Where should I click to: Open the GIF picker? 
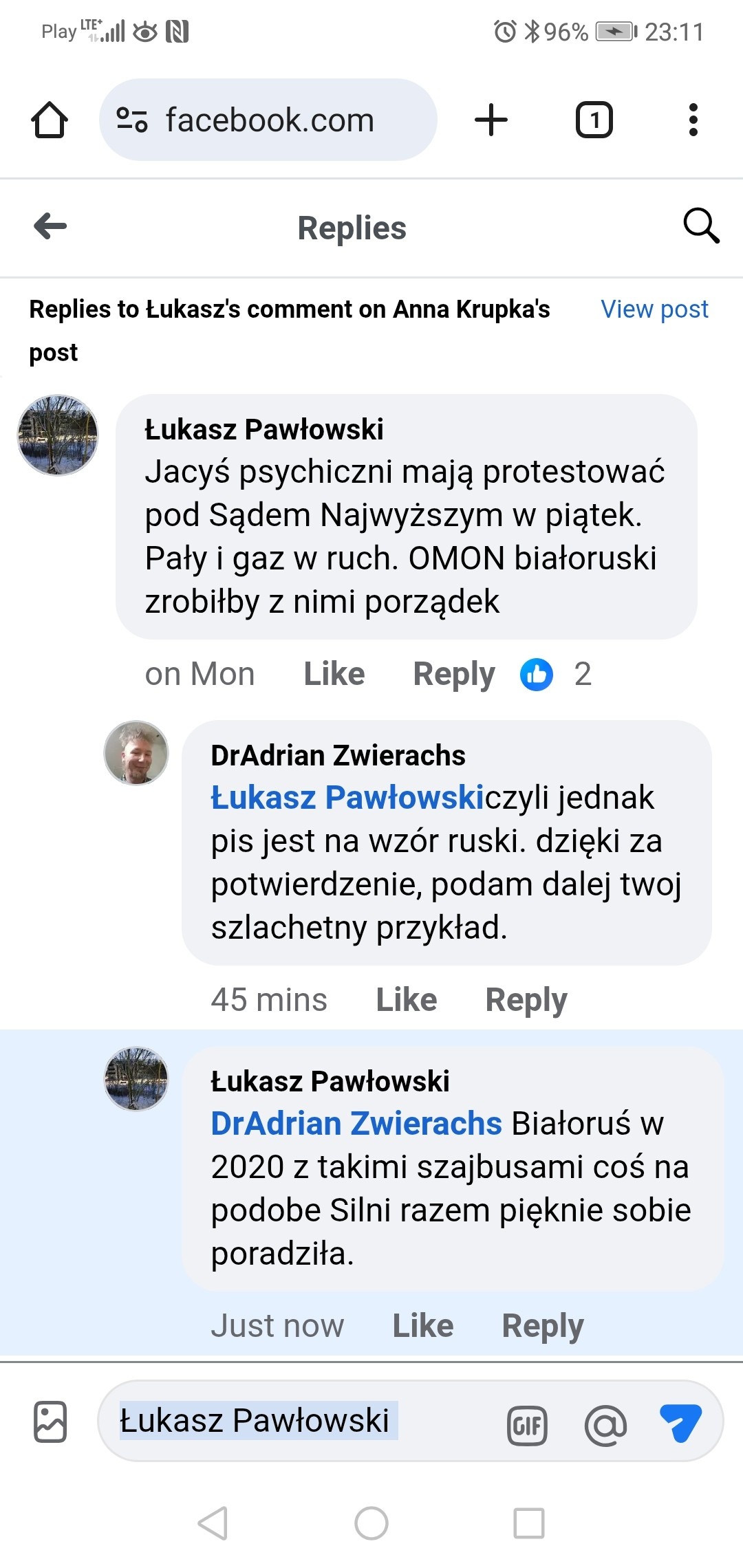(527, 1426)
